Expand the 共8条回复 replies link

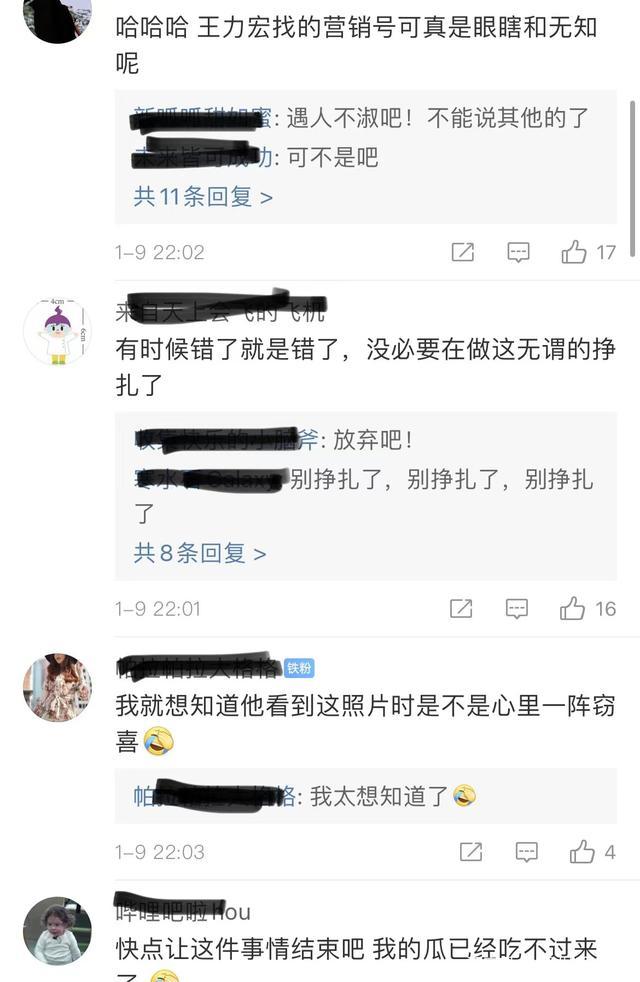[200, 553]
